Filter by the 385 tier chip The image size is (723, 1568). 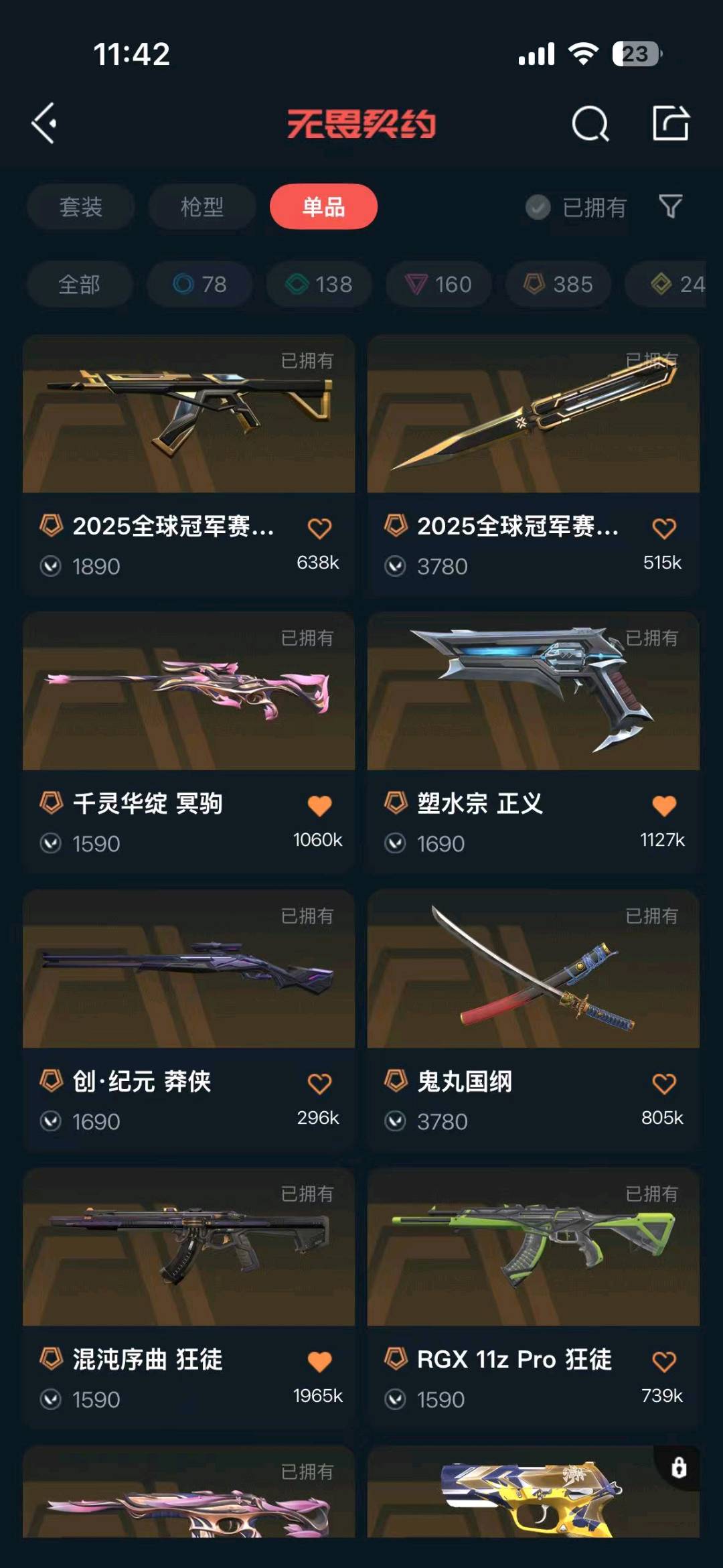coord(558,284)
